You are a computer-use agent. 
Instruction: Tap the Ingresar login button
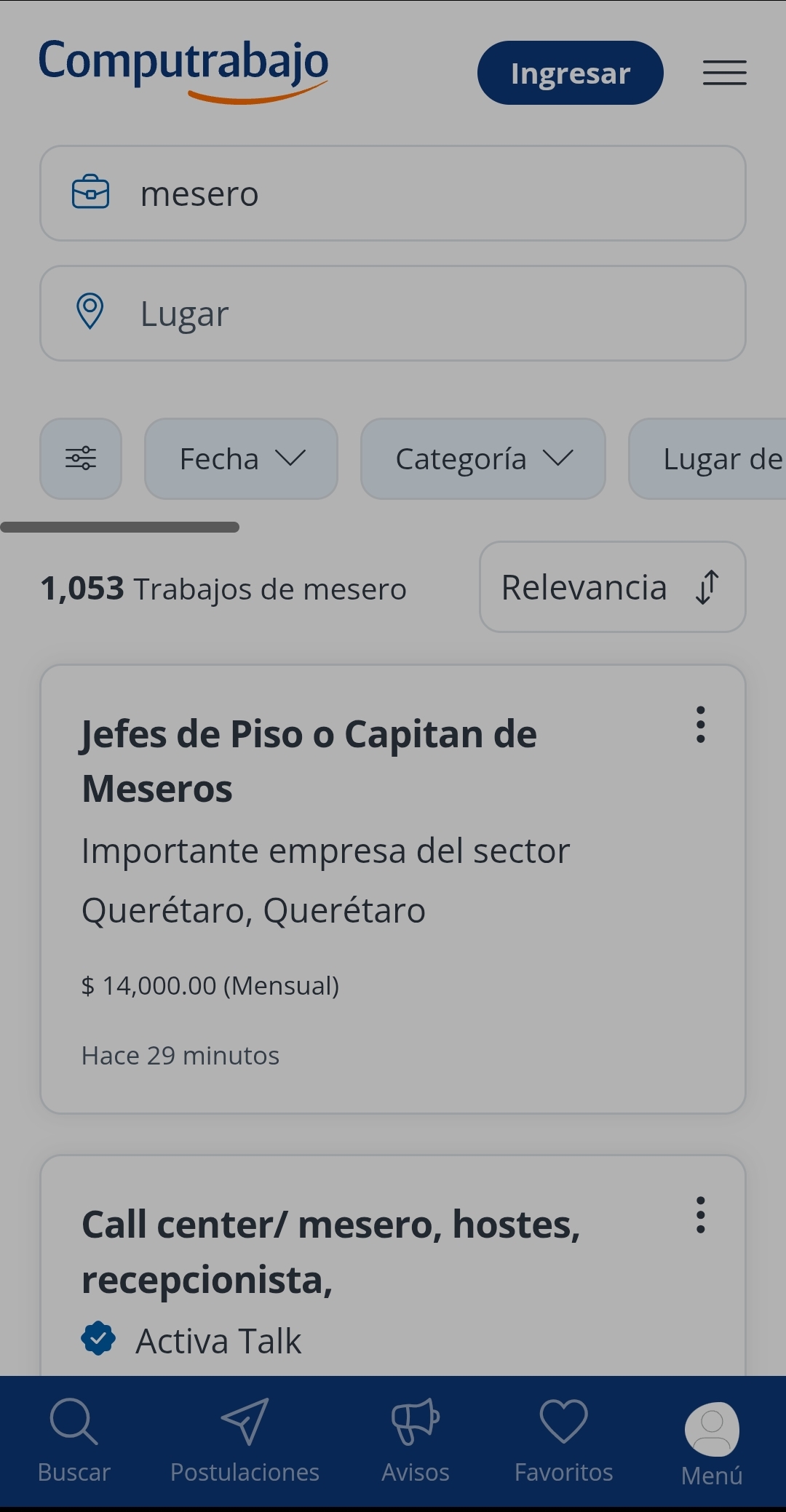[x=570, y=73]
